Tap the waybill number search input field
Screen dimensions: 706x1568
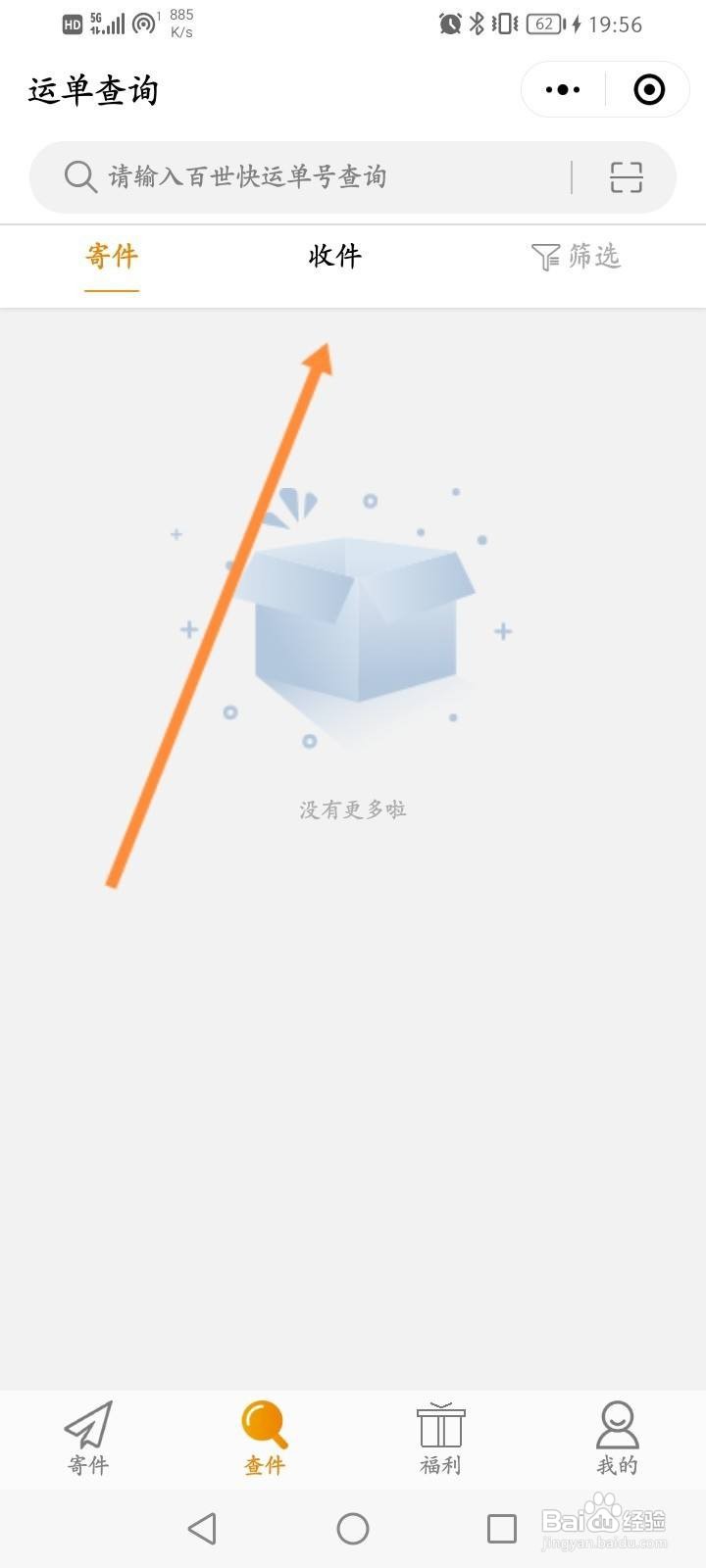[x=294, y=177]
